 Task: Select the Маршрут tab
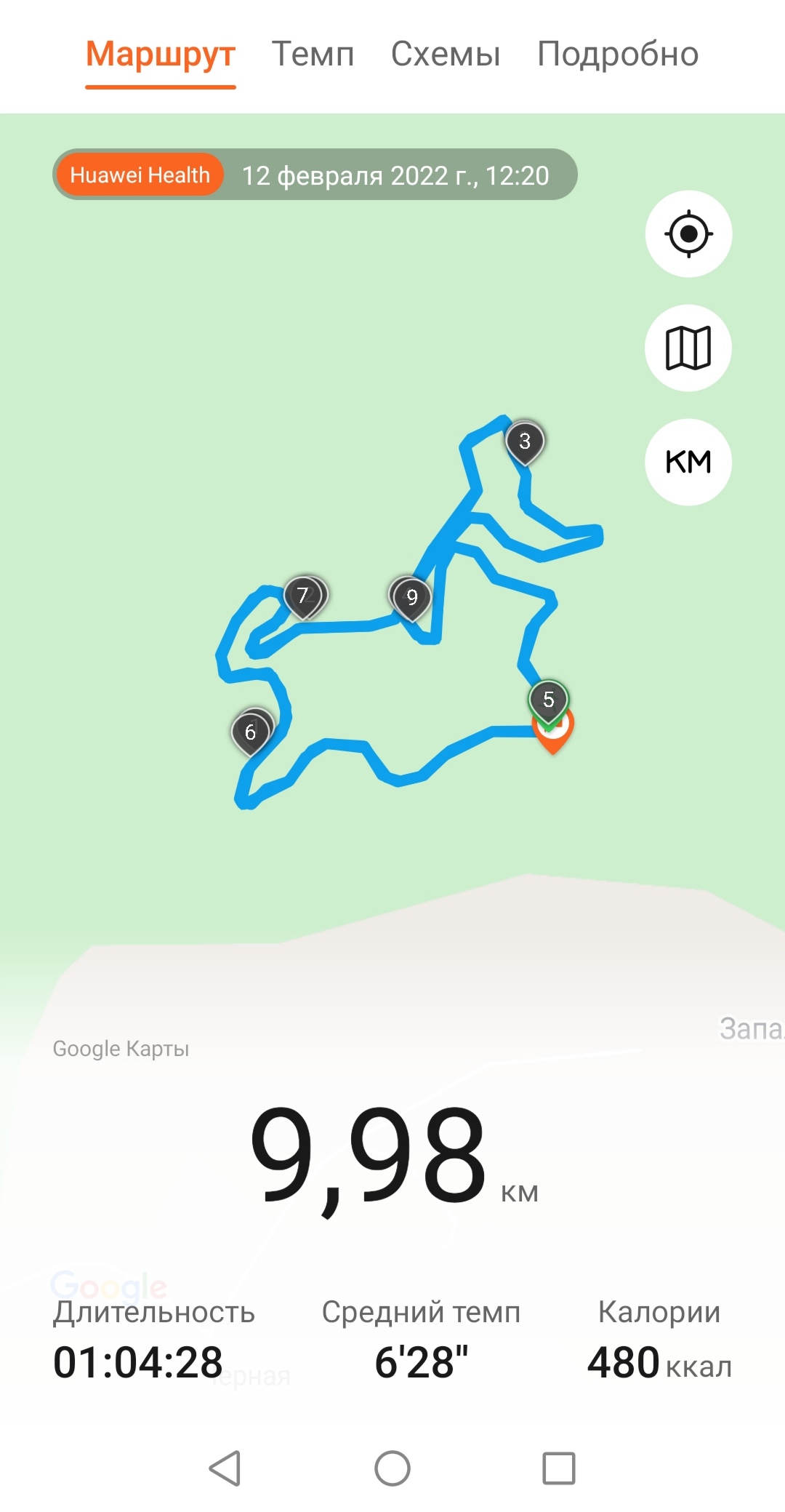click(161, 55)
